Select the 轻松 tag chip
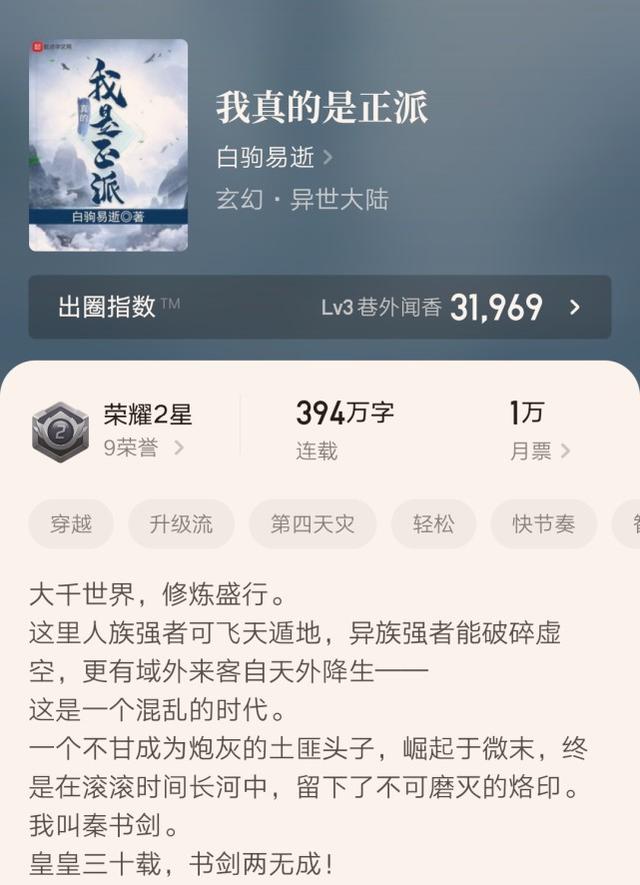Viewport: 640px width, 885px height. (434, 524)
